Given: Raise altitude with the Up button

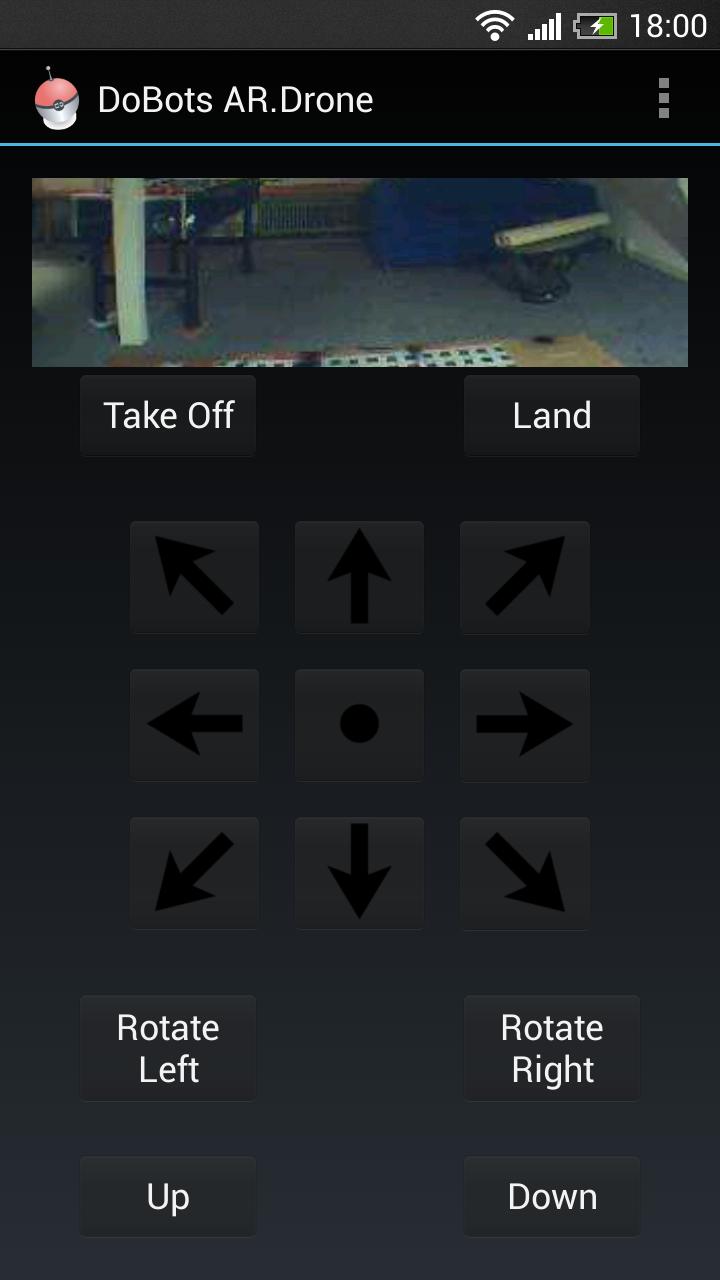Looking at the screenshot, I should click(168, 1197).
